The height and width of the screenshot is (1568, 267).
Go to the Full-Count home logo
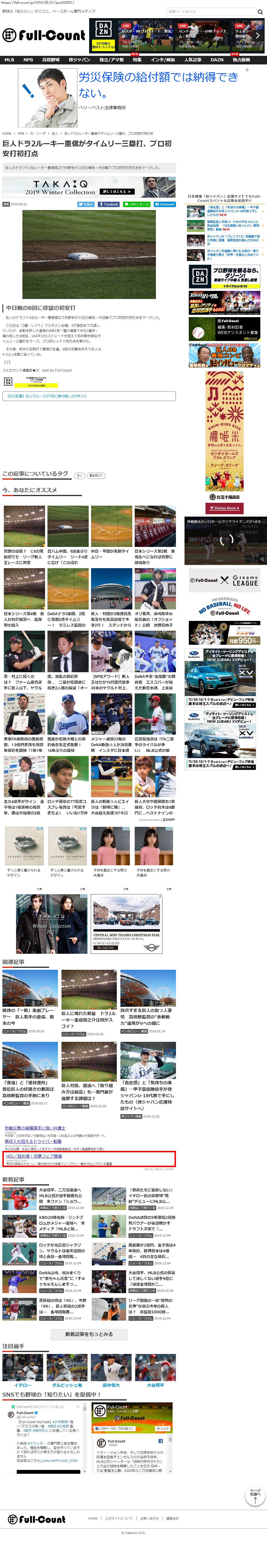tap(44, 35)
